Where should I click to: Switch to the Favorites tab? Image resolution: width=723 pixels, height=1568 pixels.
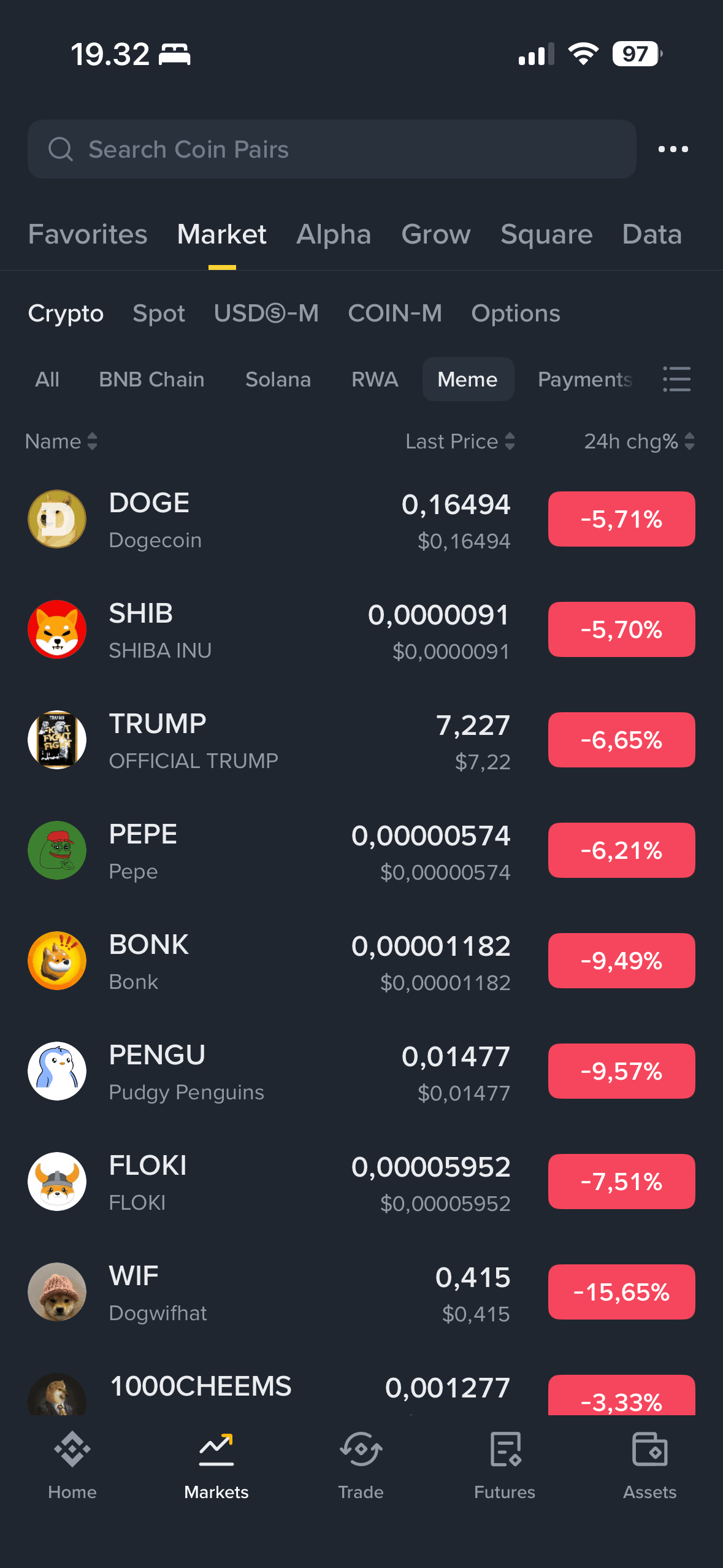[x=87, y=234]
